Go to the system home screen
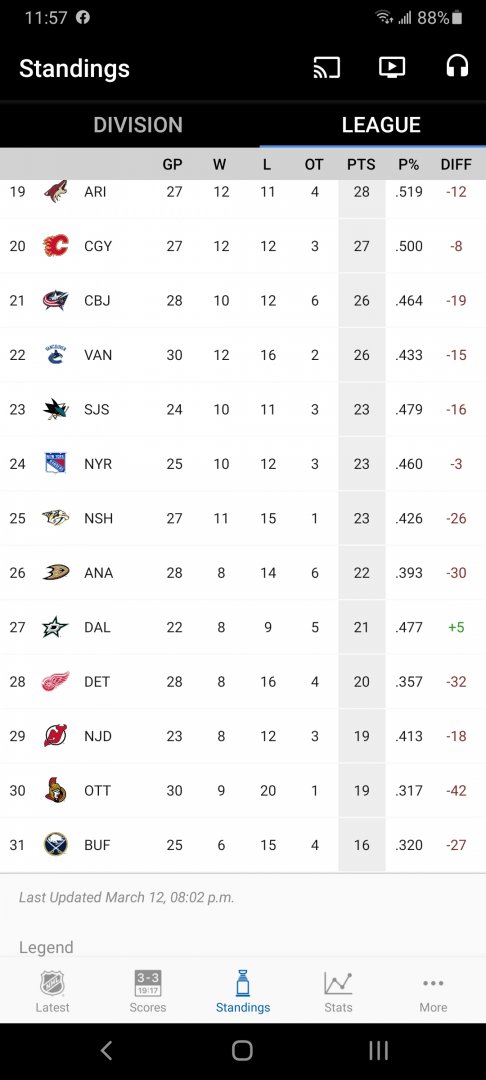Image resolution: width=486 pixels, height=1080 pixels. [242, 1050]
